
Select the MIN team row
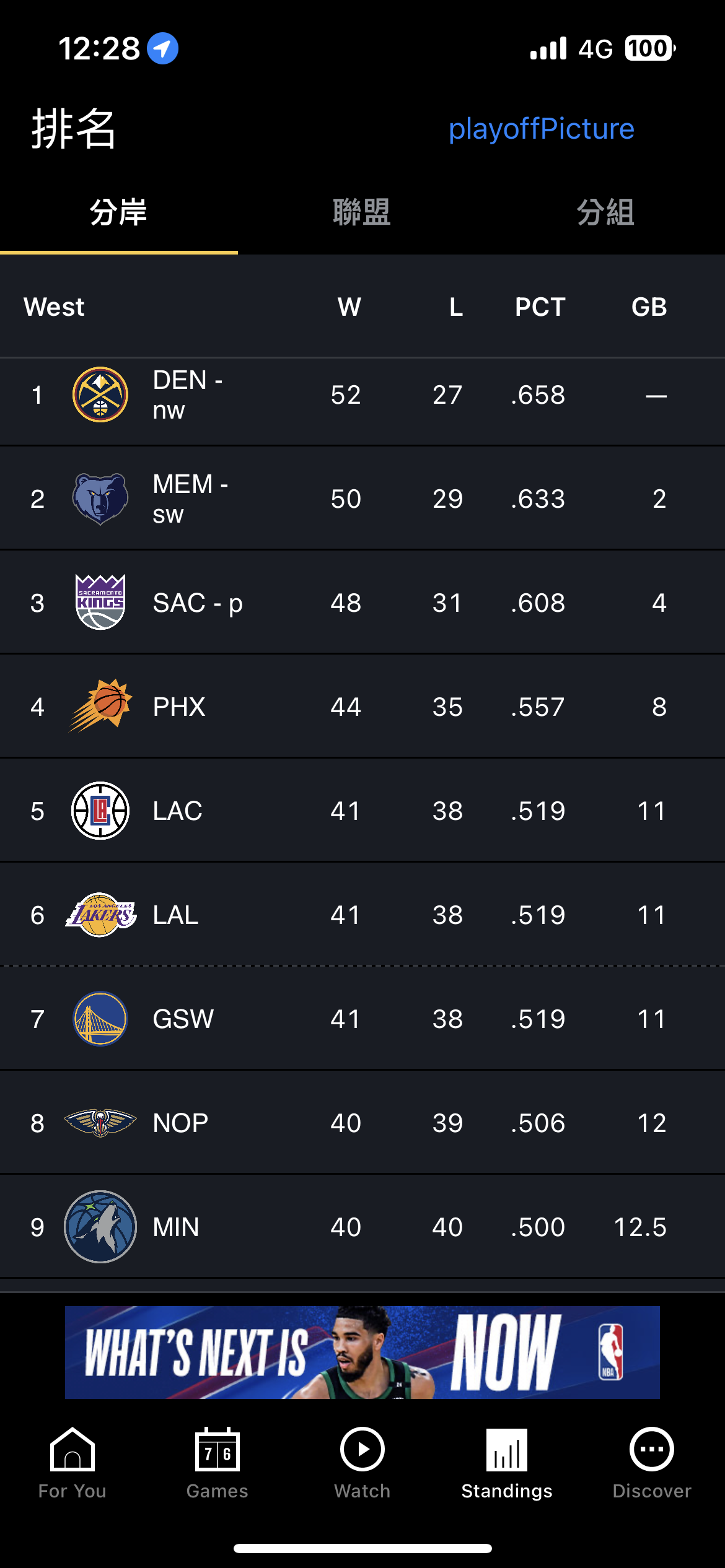(x=362, y=1227)
